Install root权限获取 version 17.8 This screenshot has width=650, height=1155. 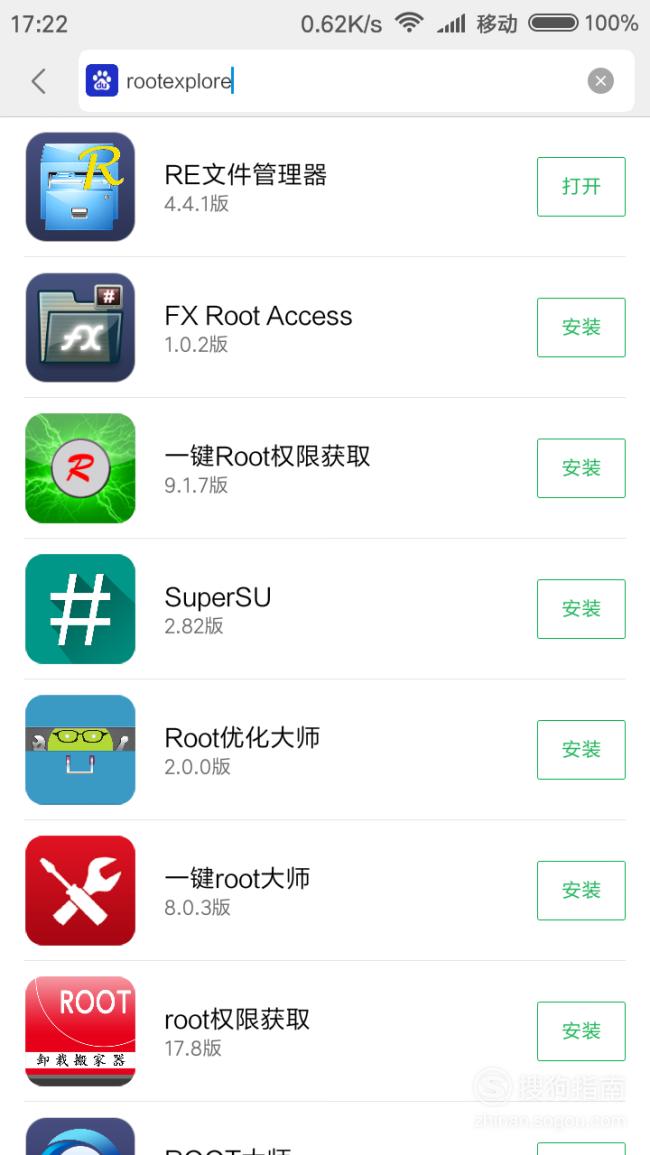tap(581, 1031)
